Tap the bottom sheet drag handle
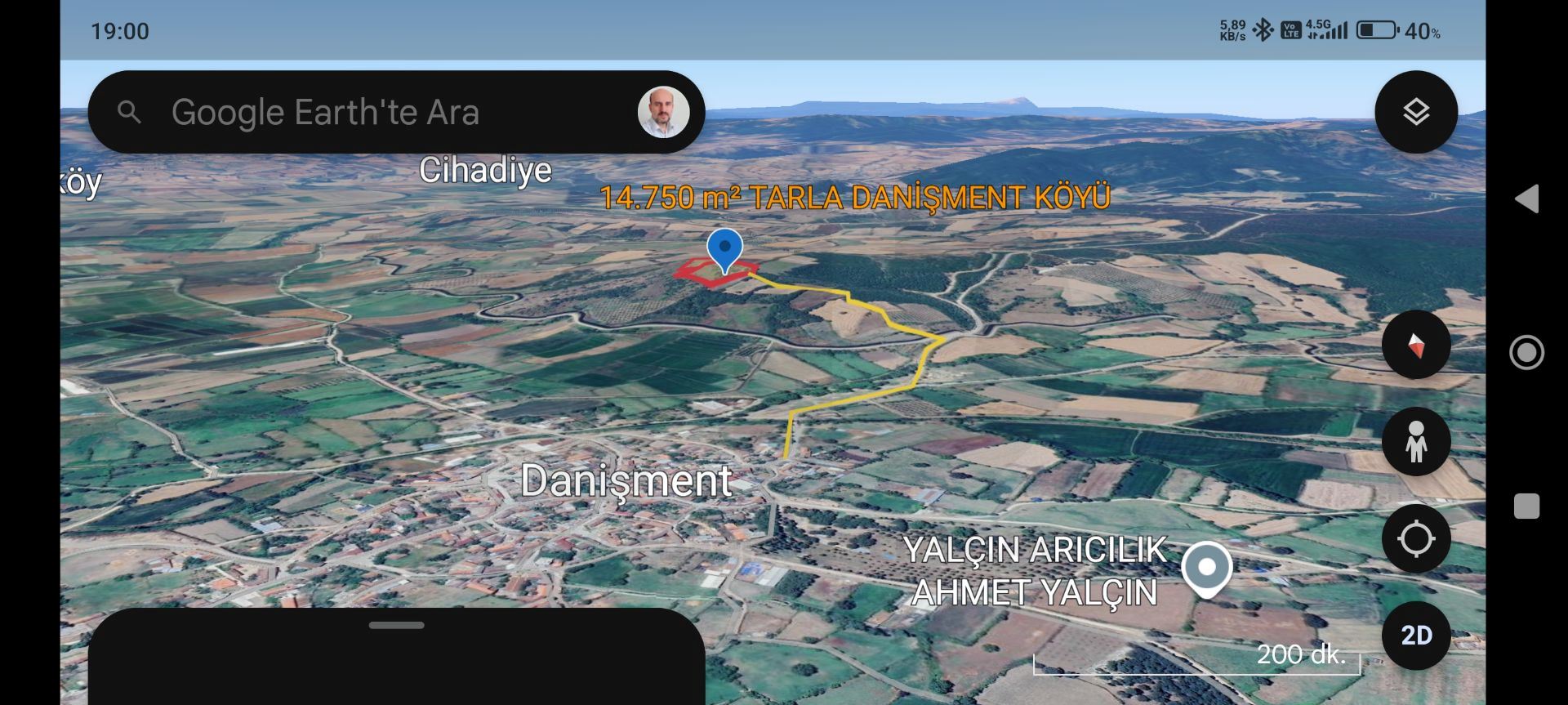Viewport: 1568px width, 705px height. [x=396, y=626]
